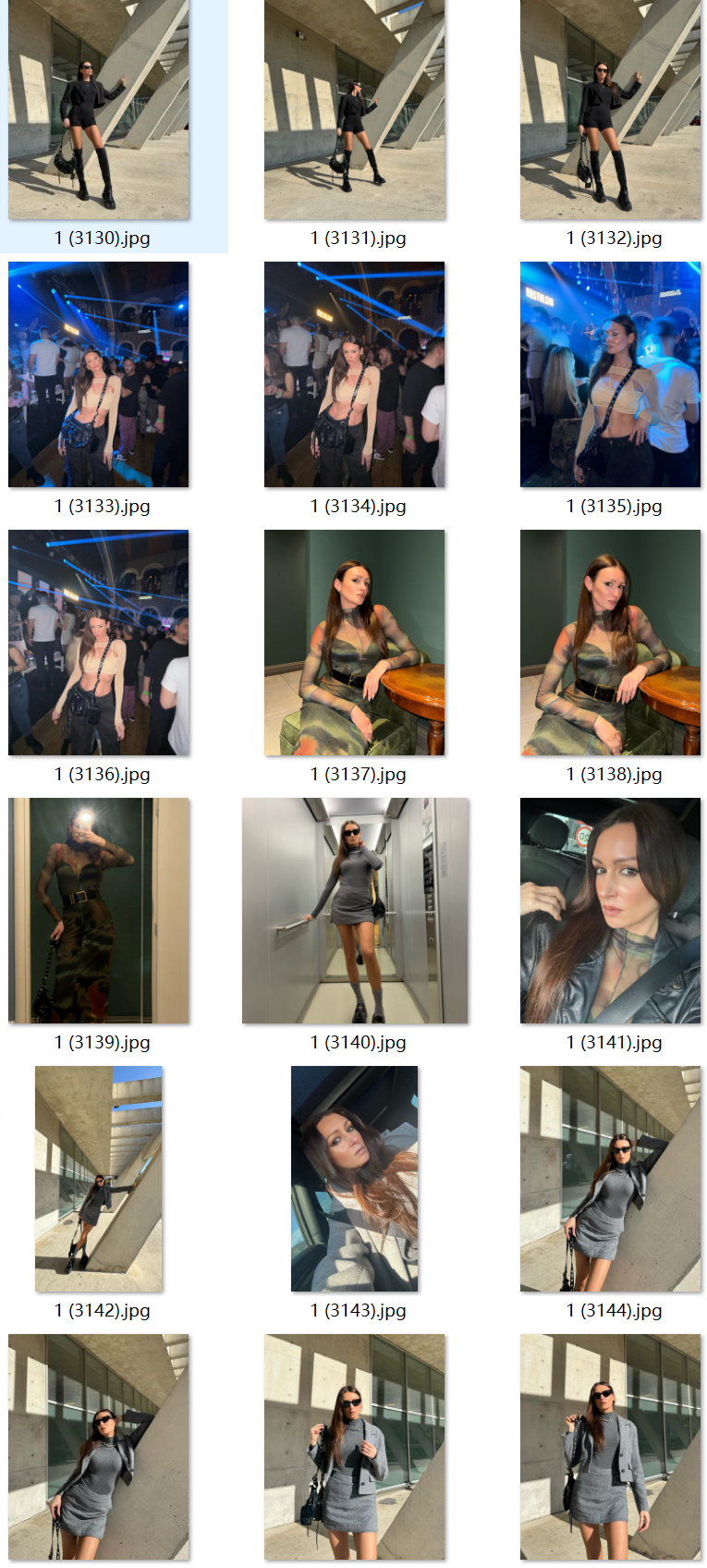
Task: Open image 1 (3136).jpg
Action: pos(99,643)
